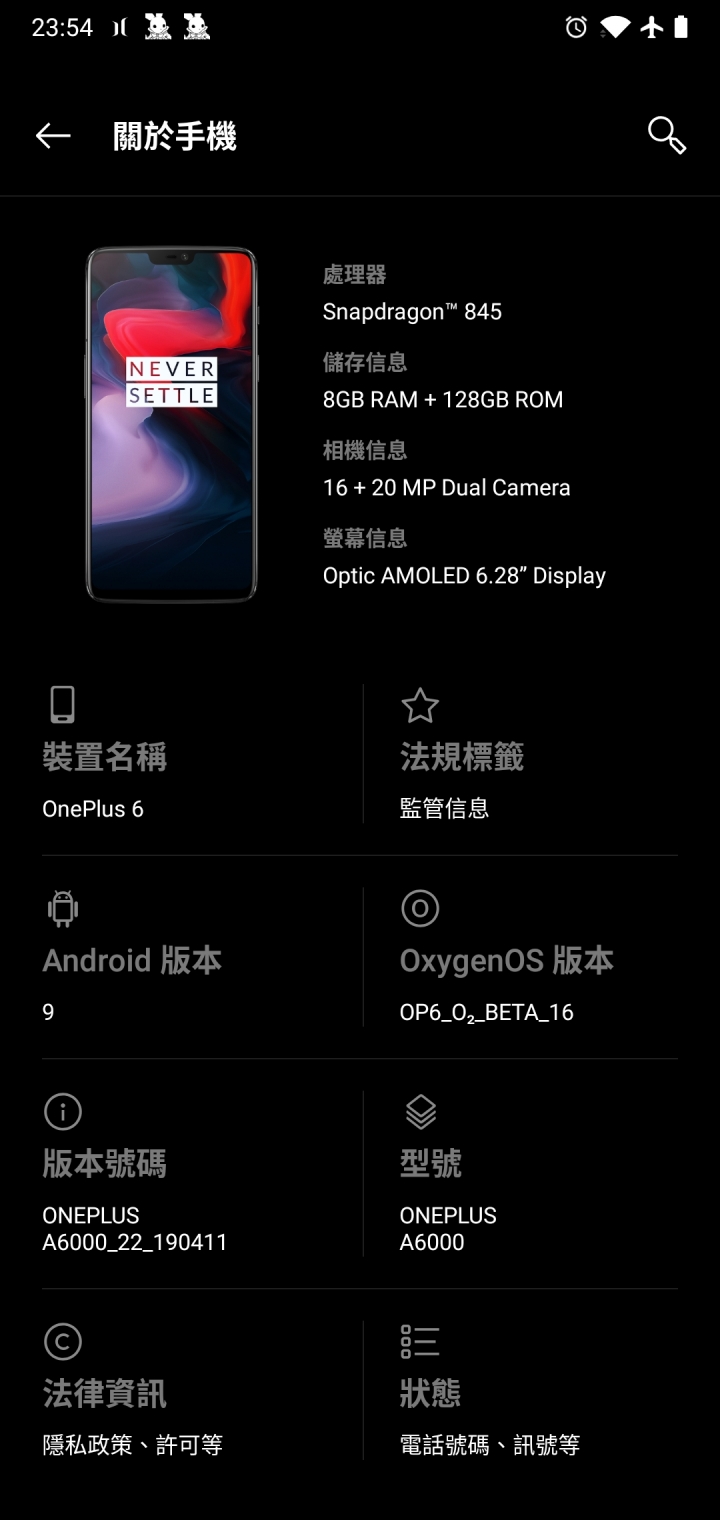
Task: Open 法律資訊 privacy policy and licenses
Action: click(201, 1390)
